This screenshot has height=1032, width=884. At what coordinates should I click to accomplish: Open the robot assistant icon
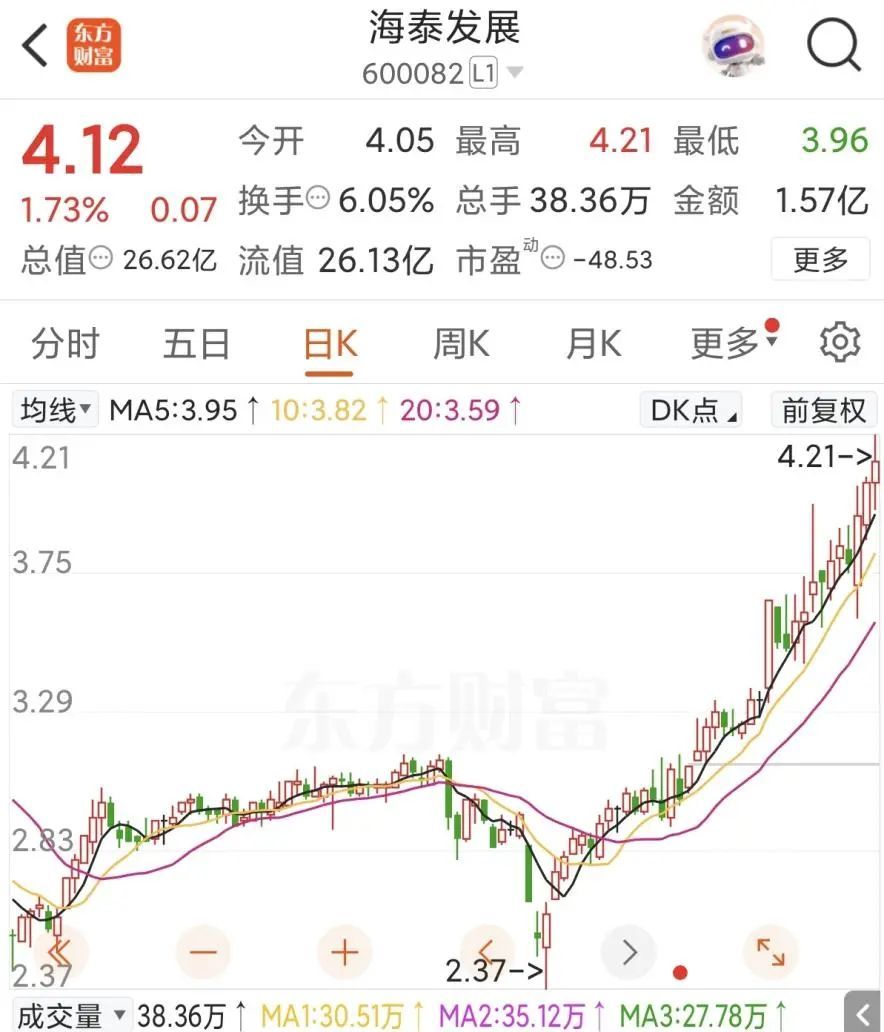click(733, 46)
